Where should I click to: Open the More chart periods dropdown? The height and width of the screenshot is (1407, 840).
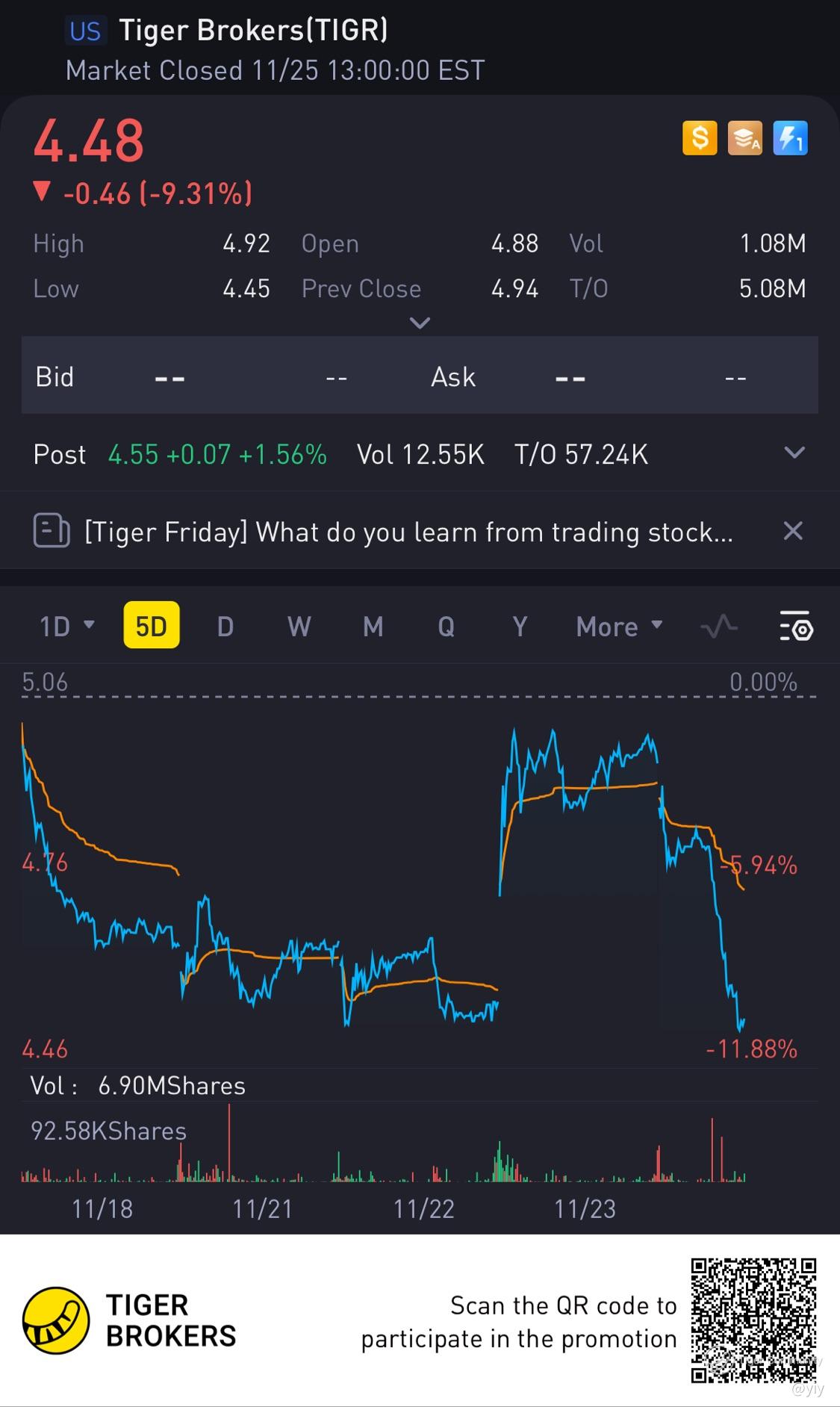click(x=619, y=626)
